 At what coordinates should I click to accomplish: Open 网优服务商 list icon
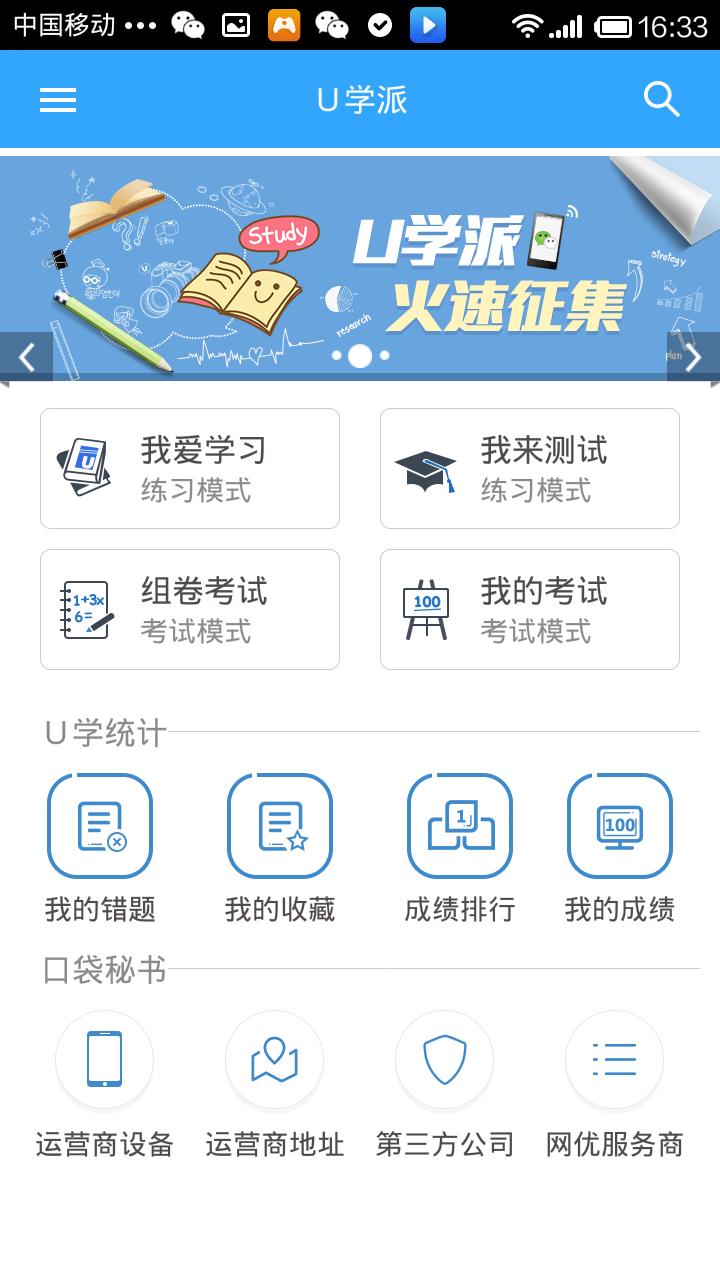614,1059
